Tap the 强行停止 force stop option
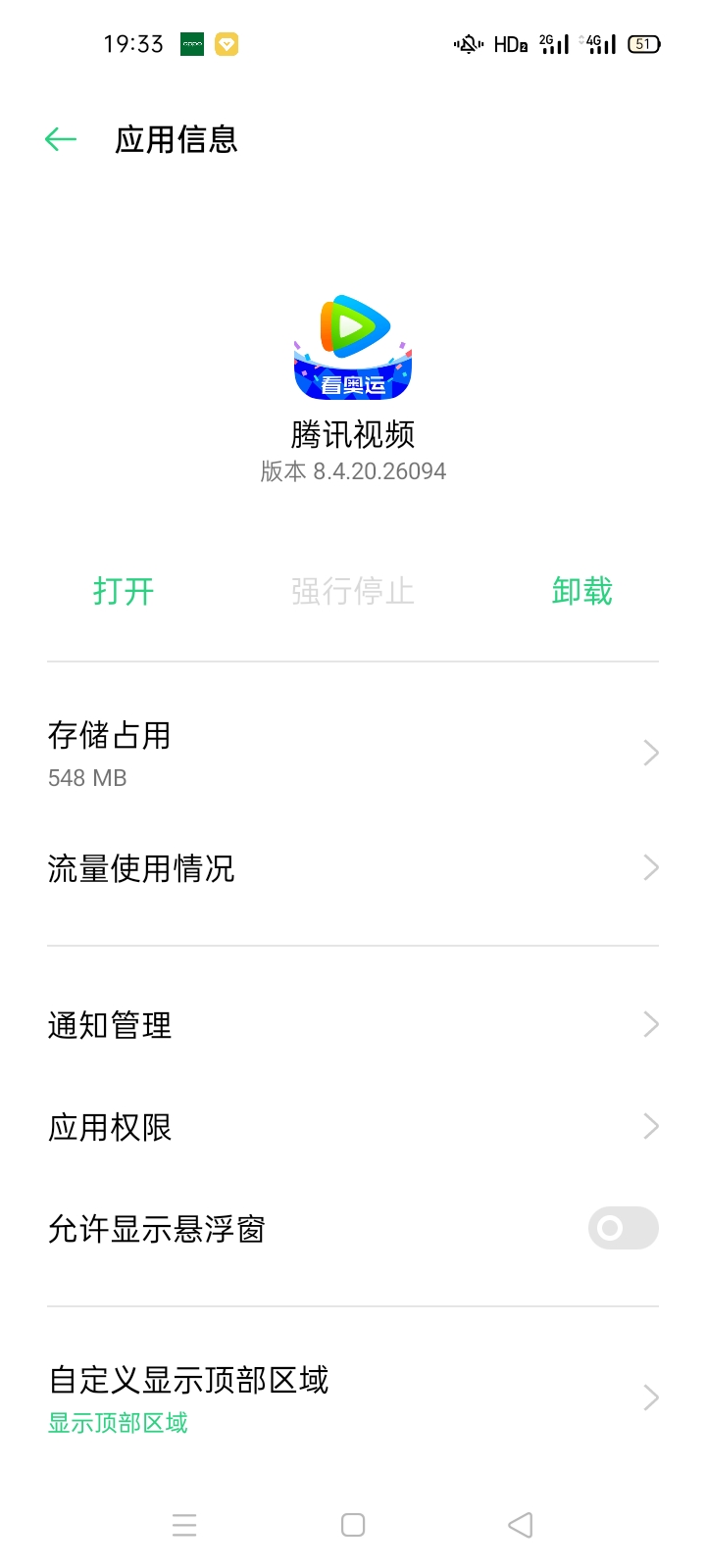706x1568 pixels. [352, 591]
